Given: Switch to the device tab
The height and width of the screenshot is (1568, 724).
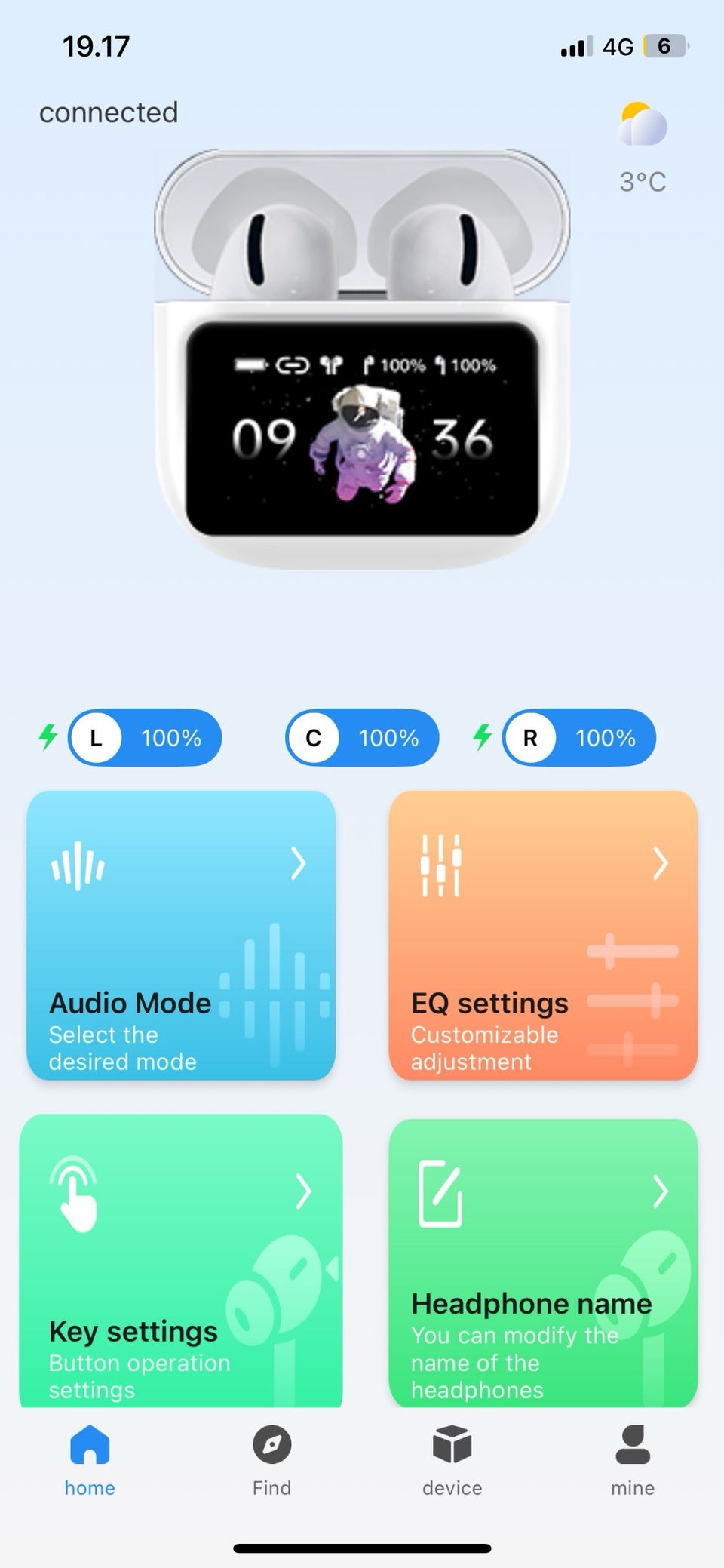Looking at the screenshot, I should [452, 1461].
